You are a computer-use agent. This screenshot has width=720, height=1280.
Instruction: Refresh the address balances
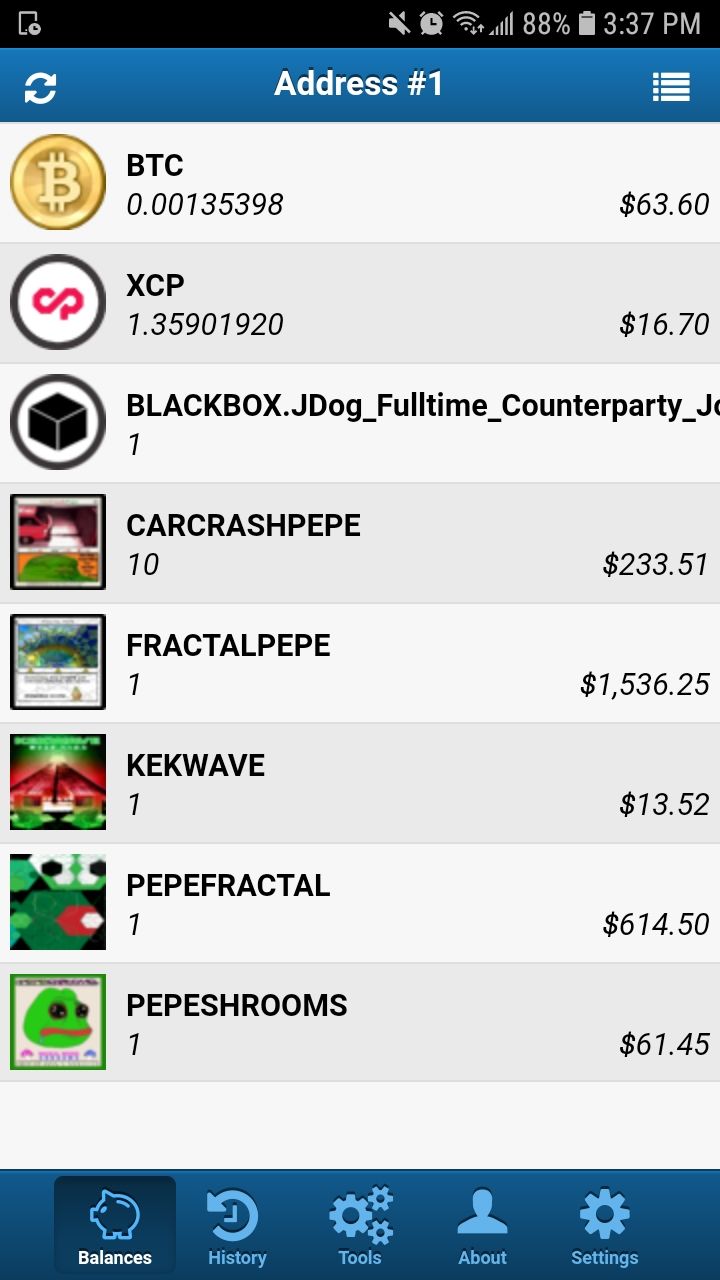pos(40,87)
